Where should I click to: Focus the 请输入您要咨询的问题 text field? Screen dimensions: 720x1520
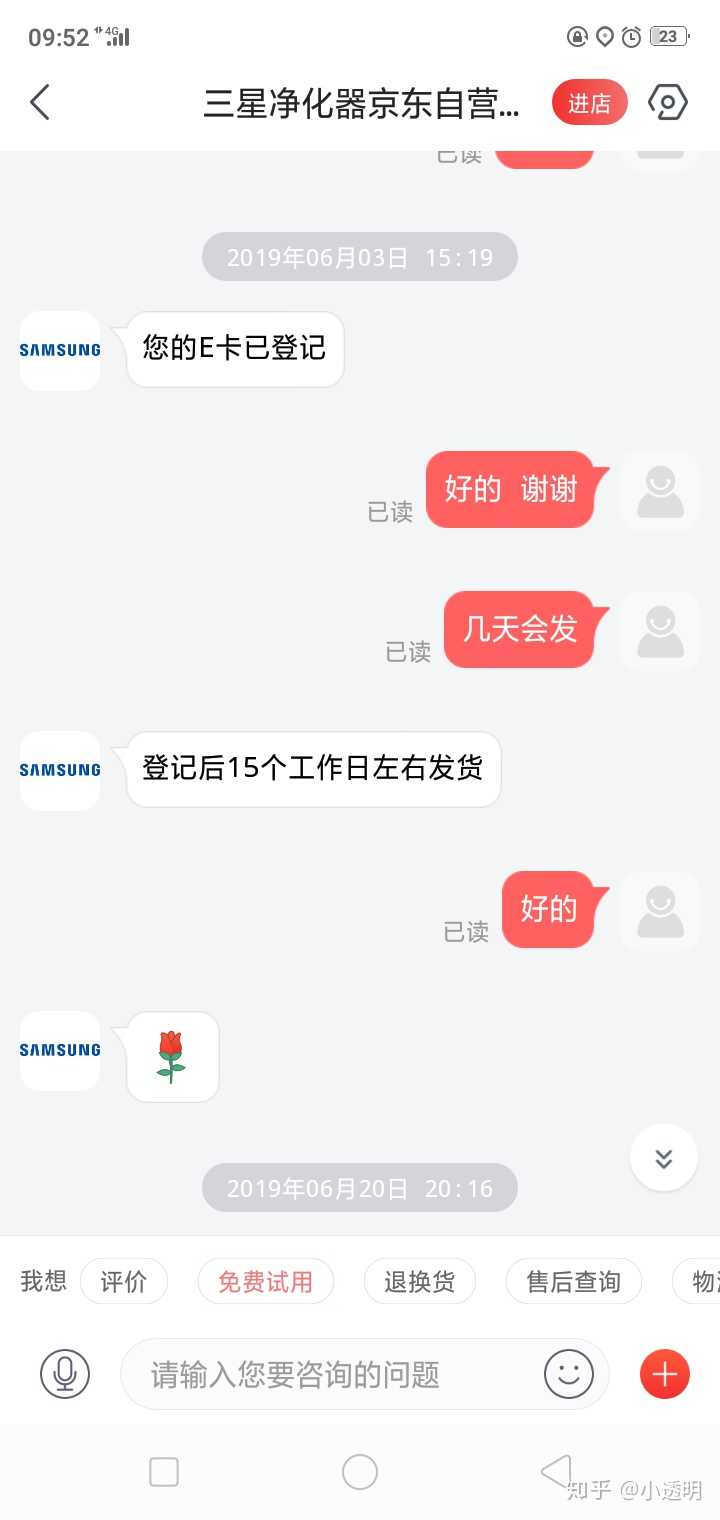[x=330, y=1374]
